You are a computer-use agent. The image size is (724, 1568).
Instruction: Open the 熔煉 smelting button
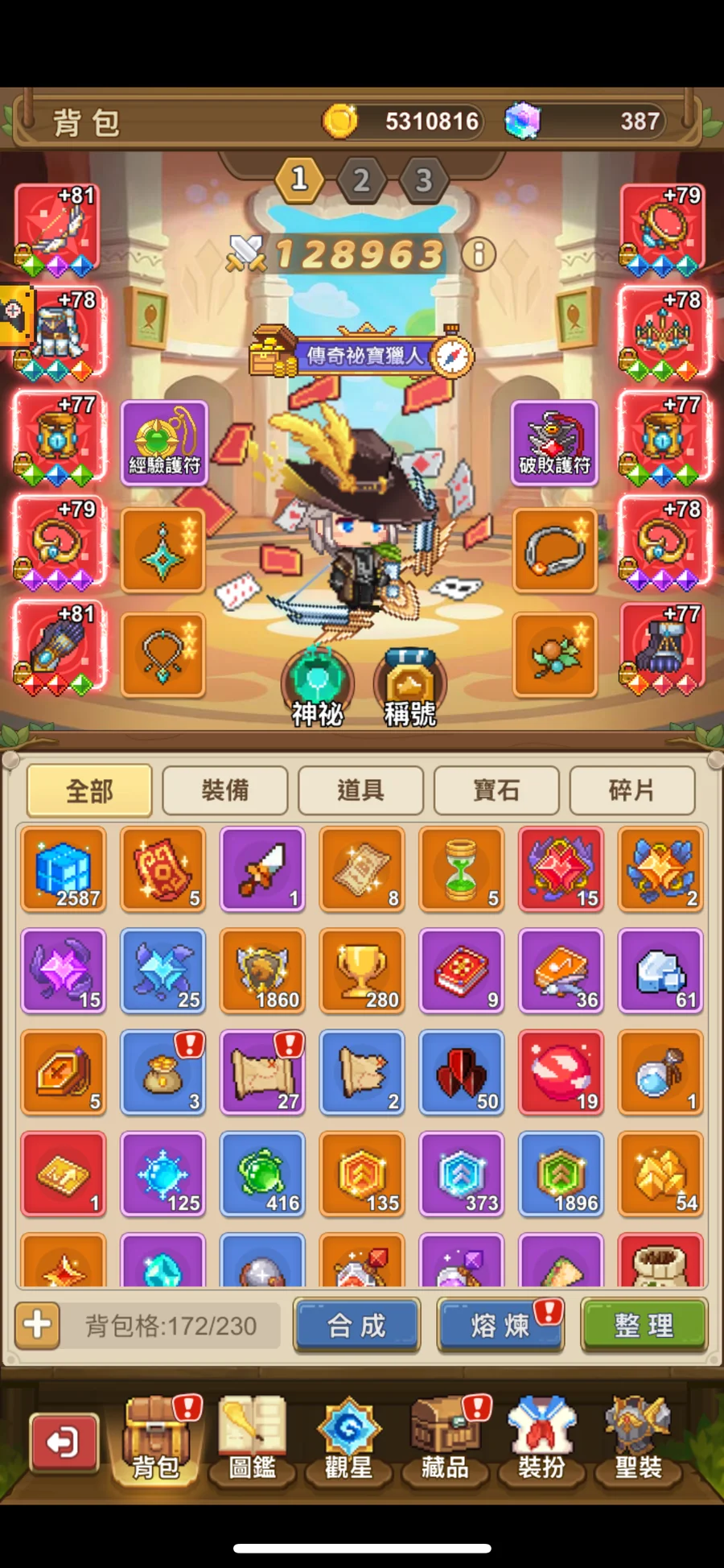point(500,1325)
